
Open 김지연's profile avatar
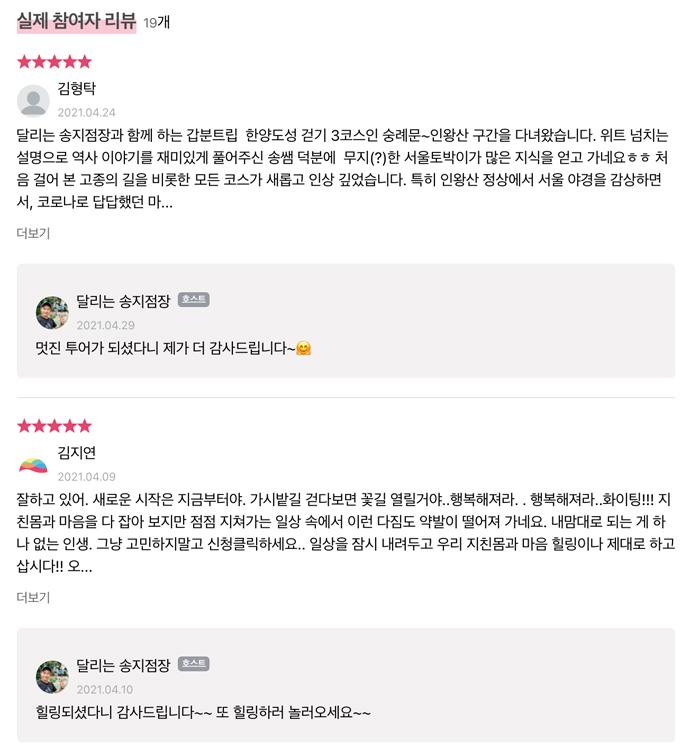[x=33, y=465]
